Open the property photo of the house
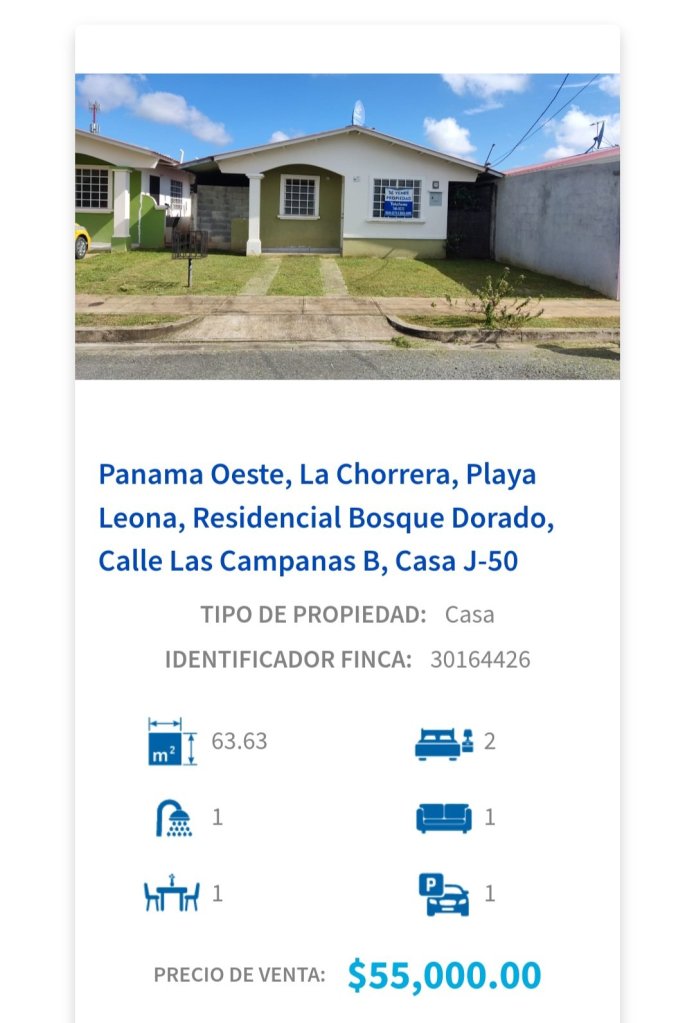The width and height of the screenshot is (694, 1023). (x=347, y=226)
